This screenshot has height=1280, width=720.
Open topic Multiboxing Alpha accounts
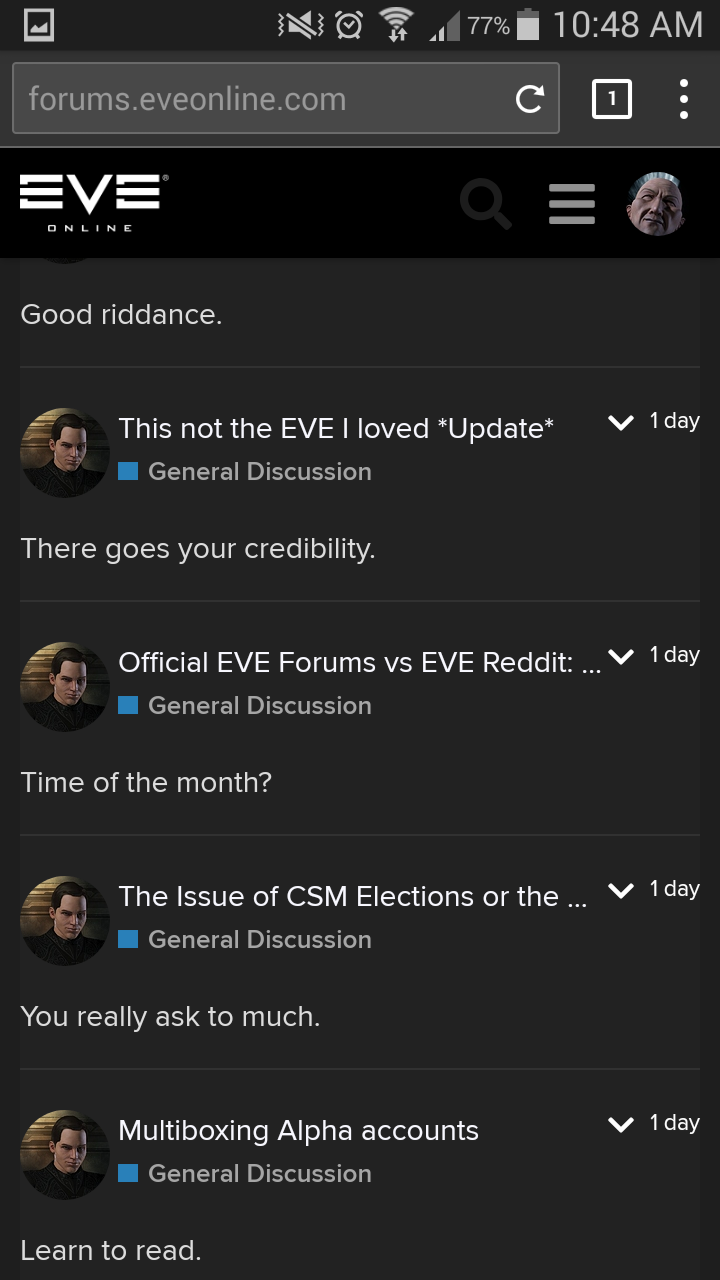[x=298, y=1130]
